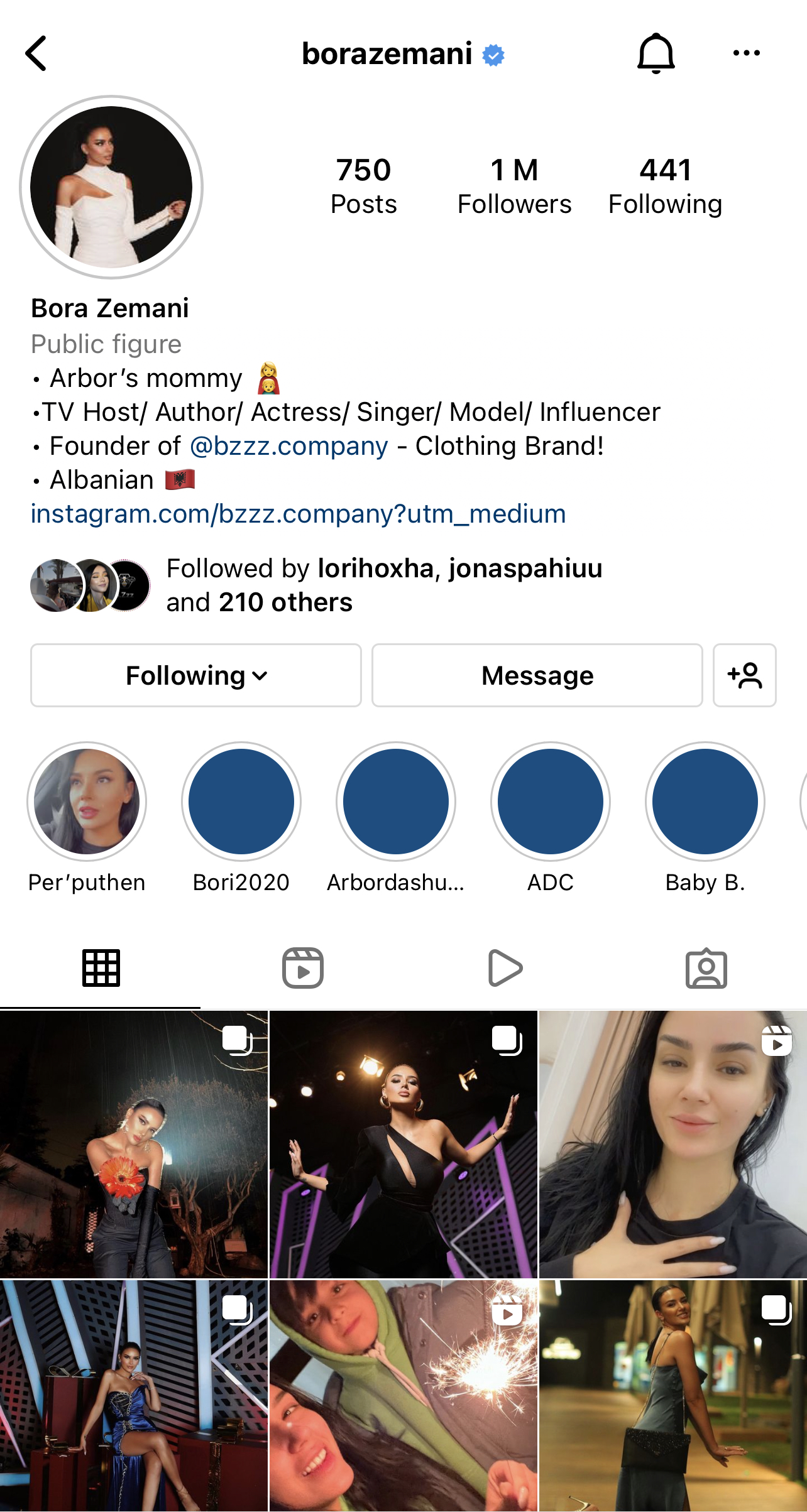807x1512 pixels.
Task: Send a message via the Message button
Action: point(537,675)
